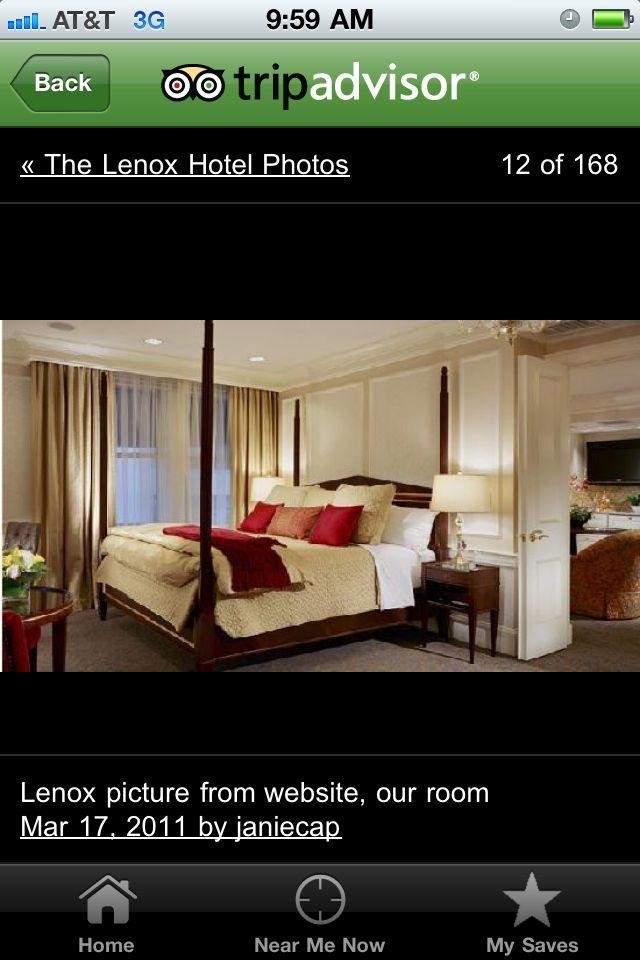Switch to the Near Me Now tab
Viewport: 640px width, 960px height.
(x=320, y=913)
